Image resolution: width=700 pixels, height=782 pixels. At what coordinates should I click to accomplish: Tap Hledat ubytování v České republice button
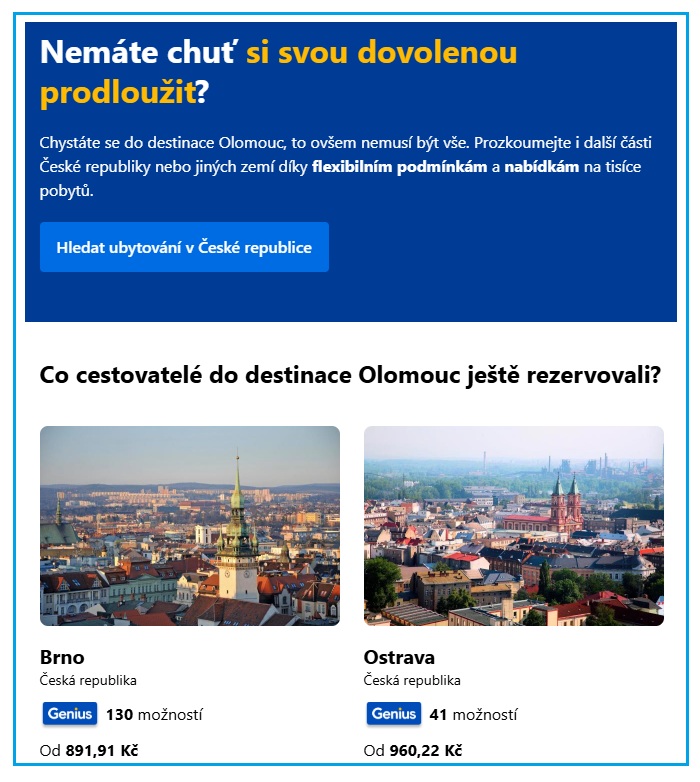pyautogui.click(x=184, y=247)
